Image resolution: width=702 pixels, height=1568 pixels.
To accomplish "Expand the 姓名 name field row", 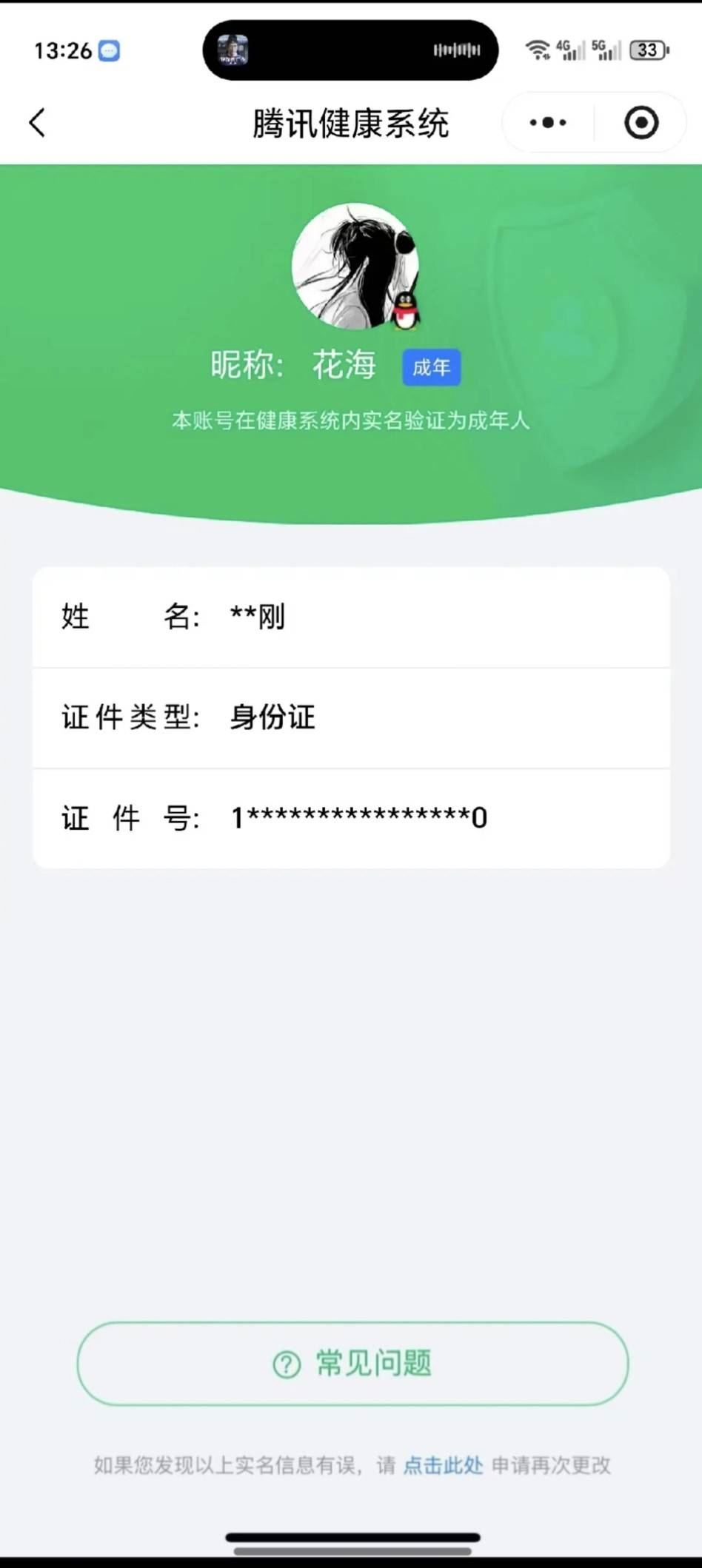I will (351, 617).
